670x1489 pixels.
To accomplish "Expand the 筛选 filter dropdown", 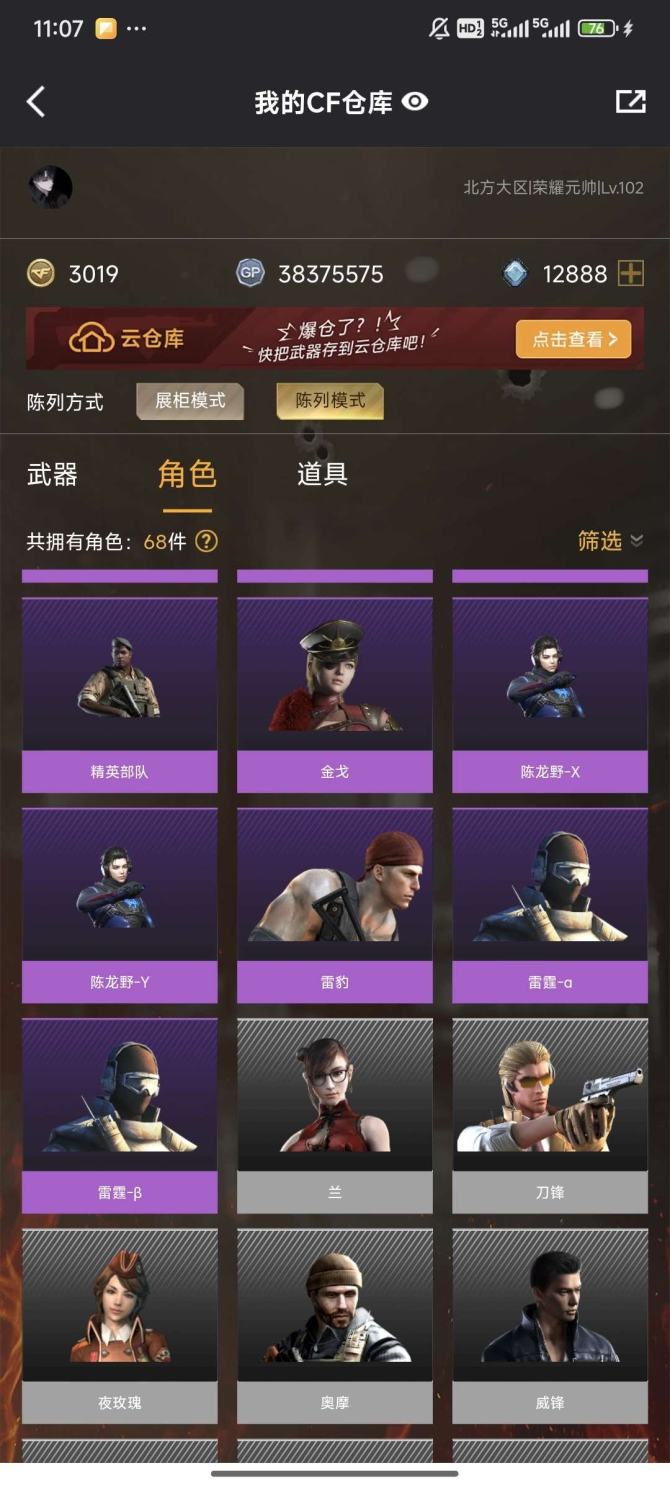I will tap(610, 541).
